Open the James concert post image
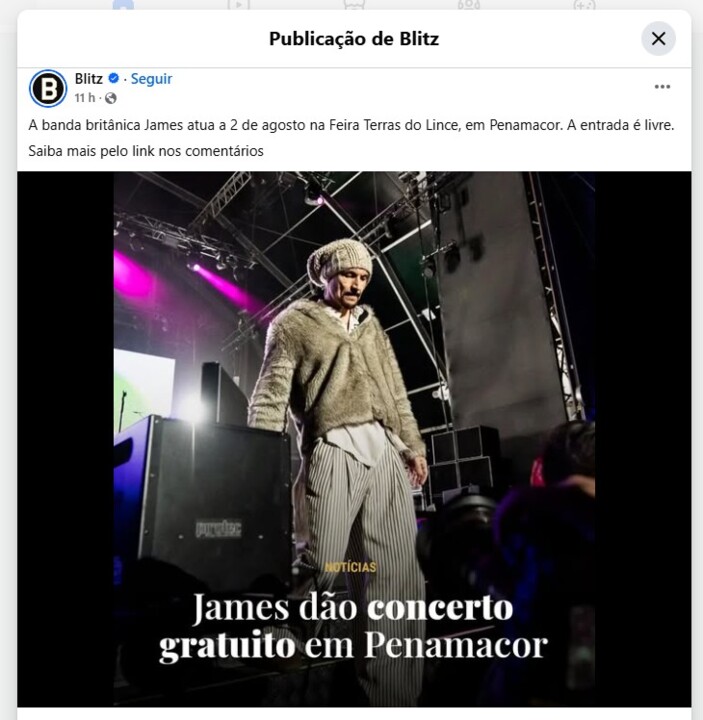 (x=353, y=438)
